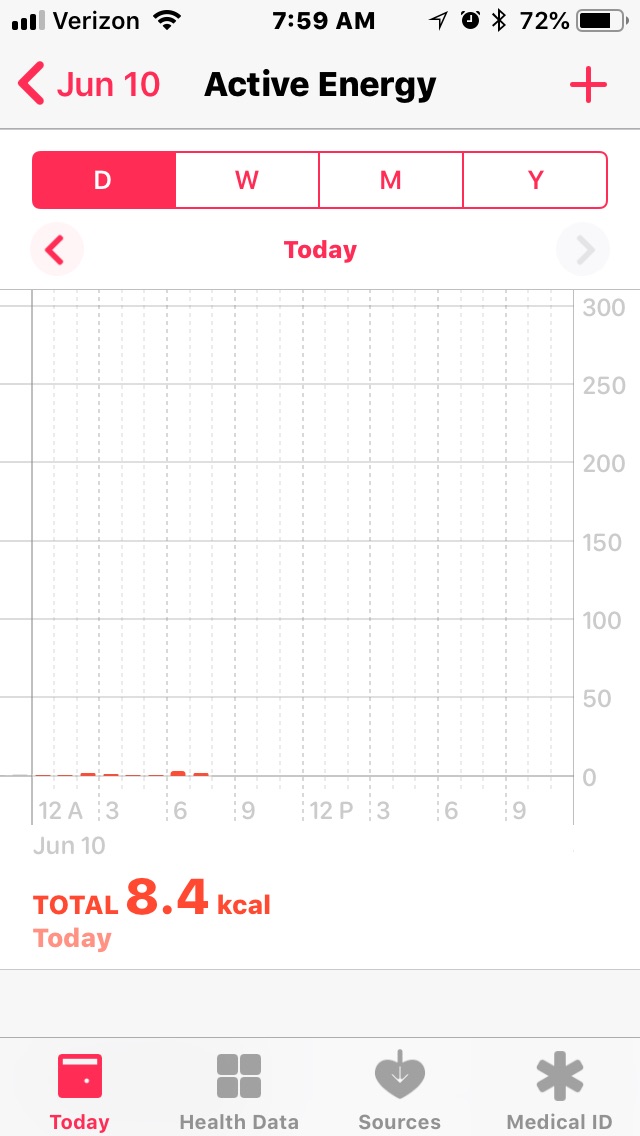Image resolution: width=640 pixels, height=1136 pixels.
Task: Switch to the Sources tab
Action: (x=399, y=1091)
